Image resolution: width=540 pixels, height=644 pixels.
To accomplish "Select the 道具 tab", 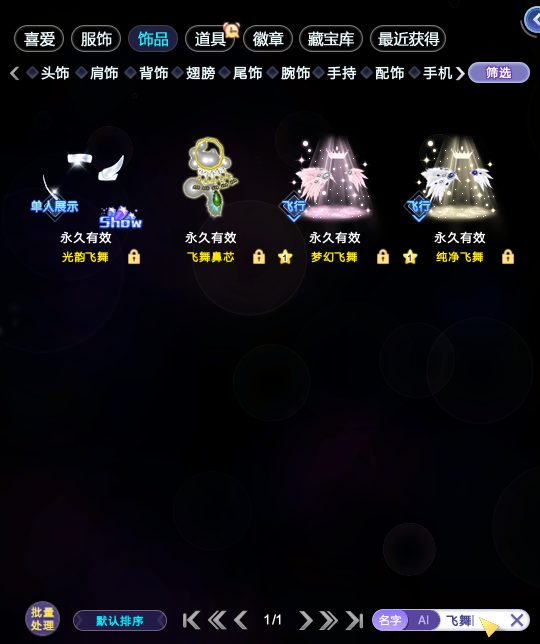I will pyautogui.click(x=210, y=39).
